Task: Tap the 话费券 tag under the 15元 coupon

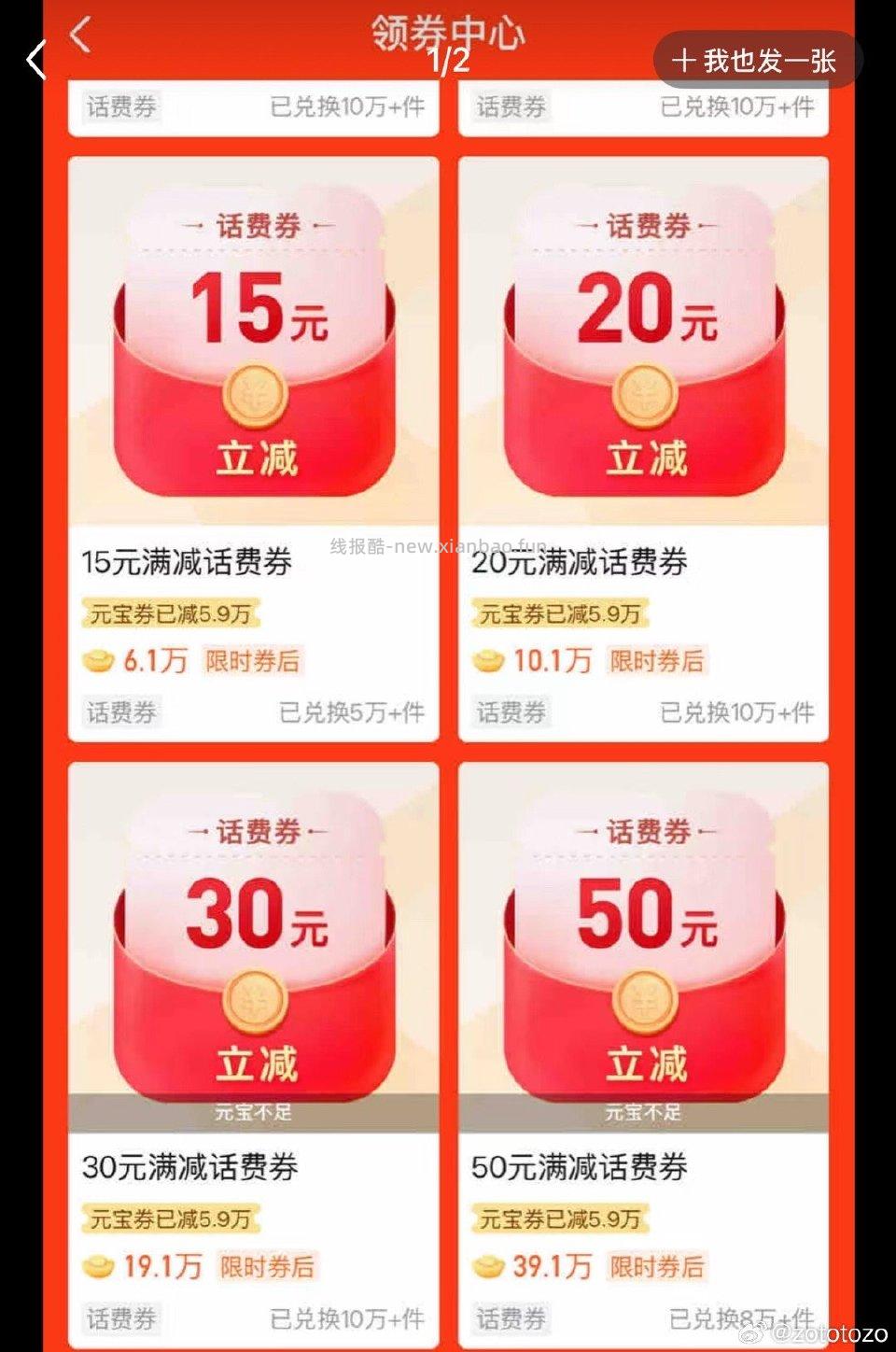Action: [x=120, y=712]
